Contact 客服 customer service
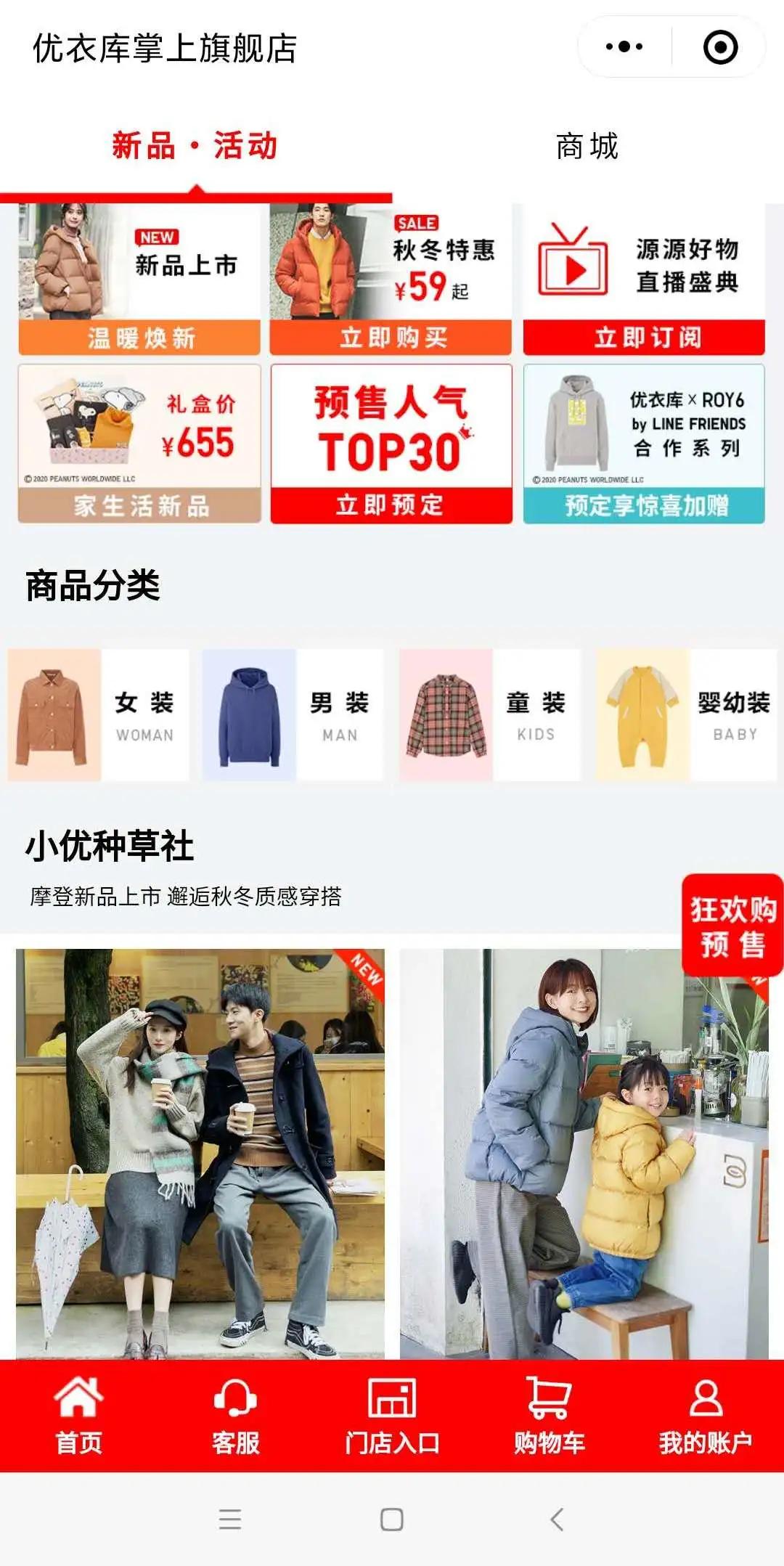The image size is (784, 1566). pyautogui.click(x=235, y=1416)
